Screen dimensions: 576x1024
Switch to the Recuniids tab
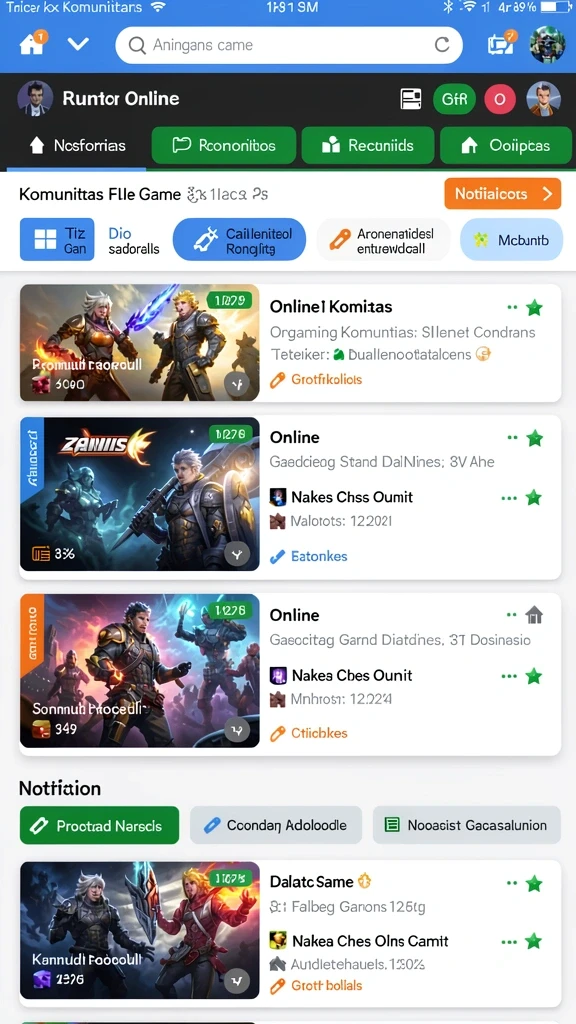pos(368,146)
